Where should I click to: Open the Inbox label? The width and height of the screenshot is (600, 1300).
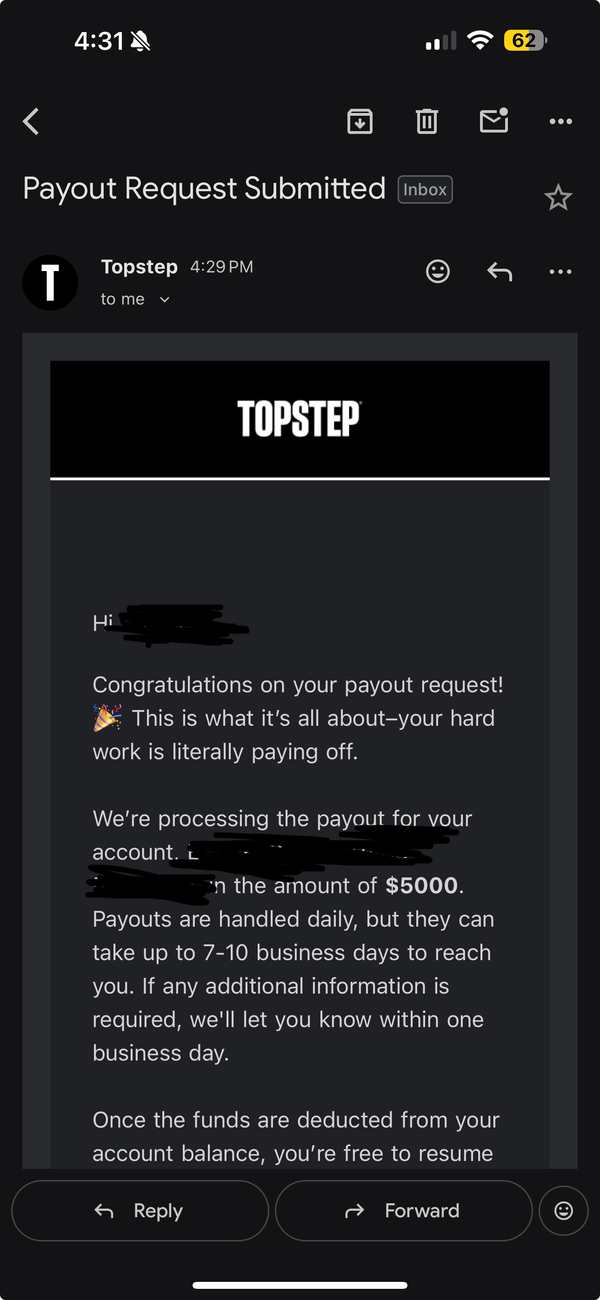pyautogui.click(x=425, y=189)
